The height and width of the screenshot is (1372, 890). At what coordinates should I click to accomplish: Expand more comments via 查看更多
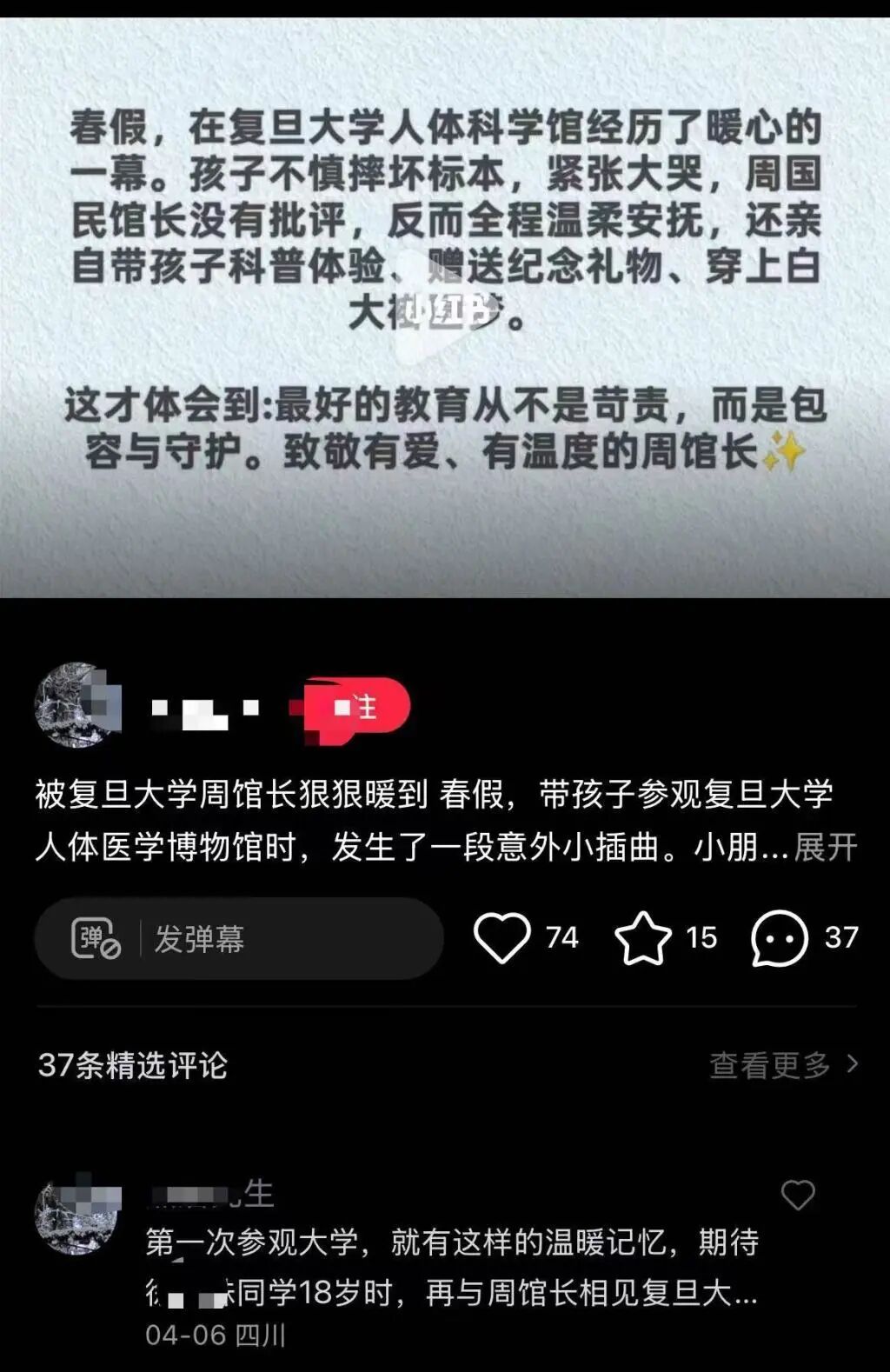tap(771, 1062)
